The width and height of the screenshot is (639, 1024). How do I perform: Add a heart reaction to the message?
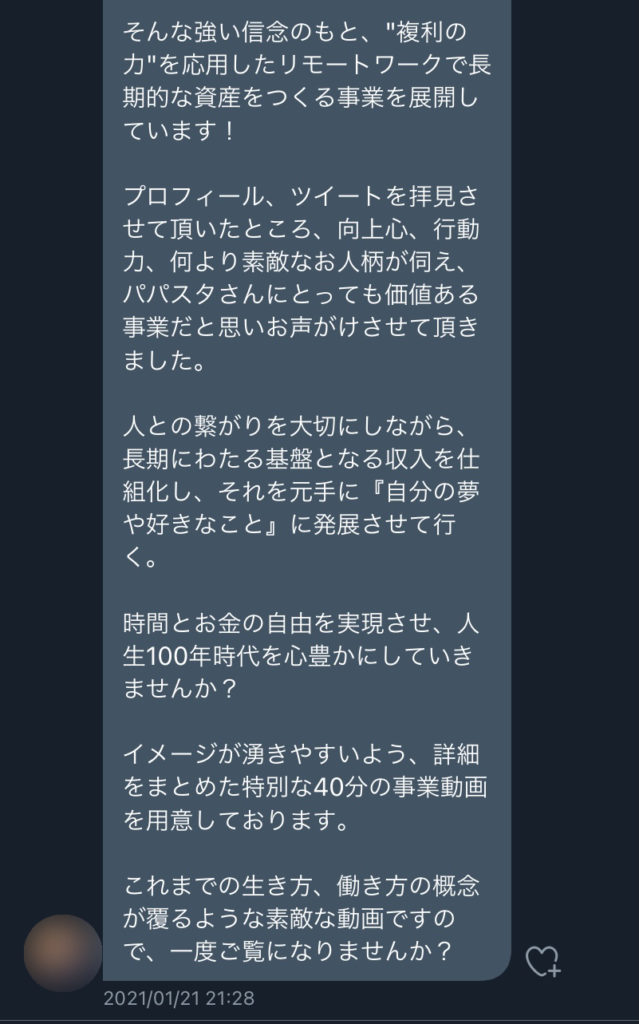click(x=542, y=961)
